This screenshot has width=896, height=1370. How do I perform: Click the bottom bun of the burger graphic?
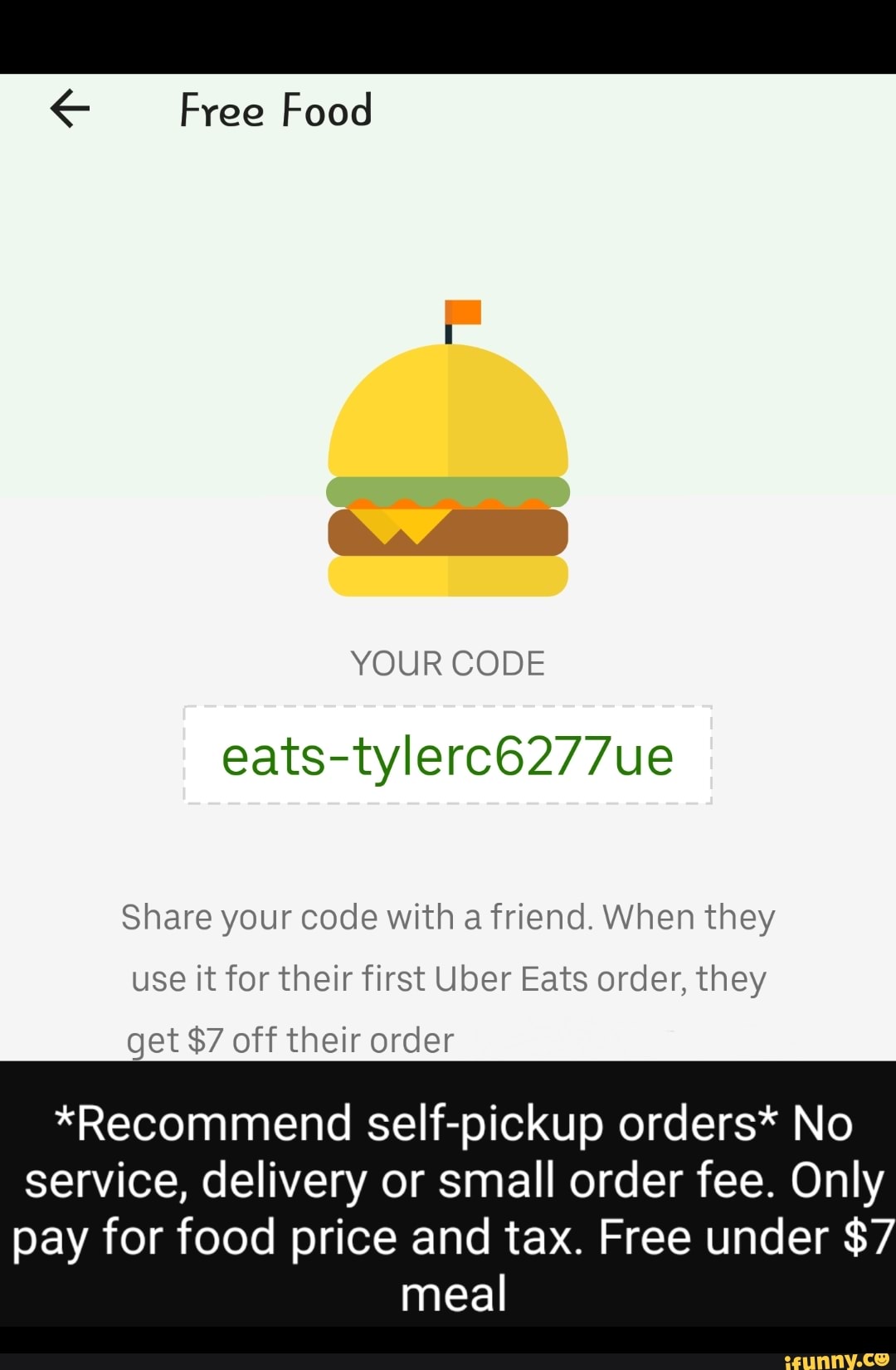[448, 577]
